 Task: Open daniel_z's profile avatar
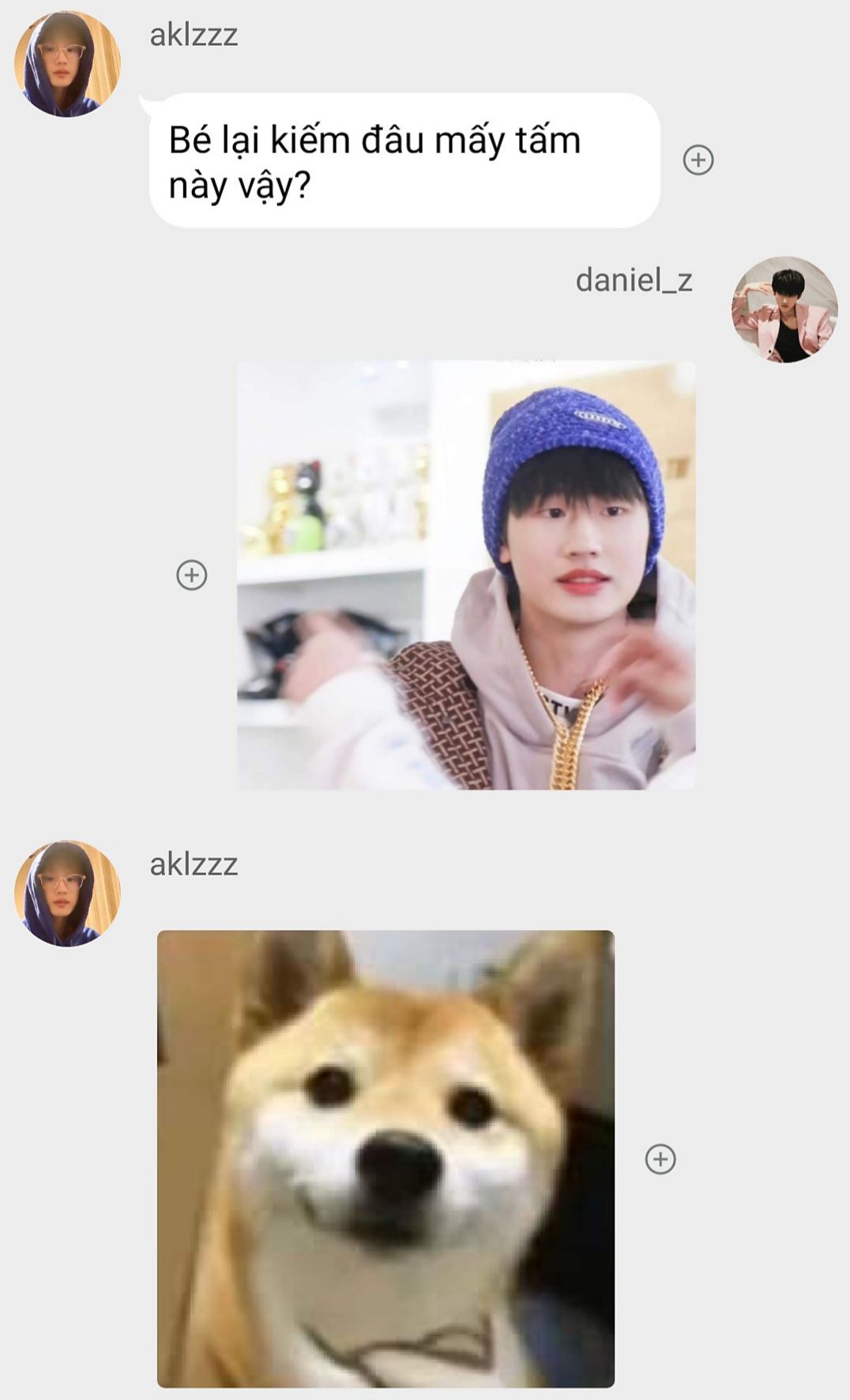click(x=784, y=310)
